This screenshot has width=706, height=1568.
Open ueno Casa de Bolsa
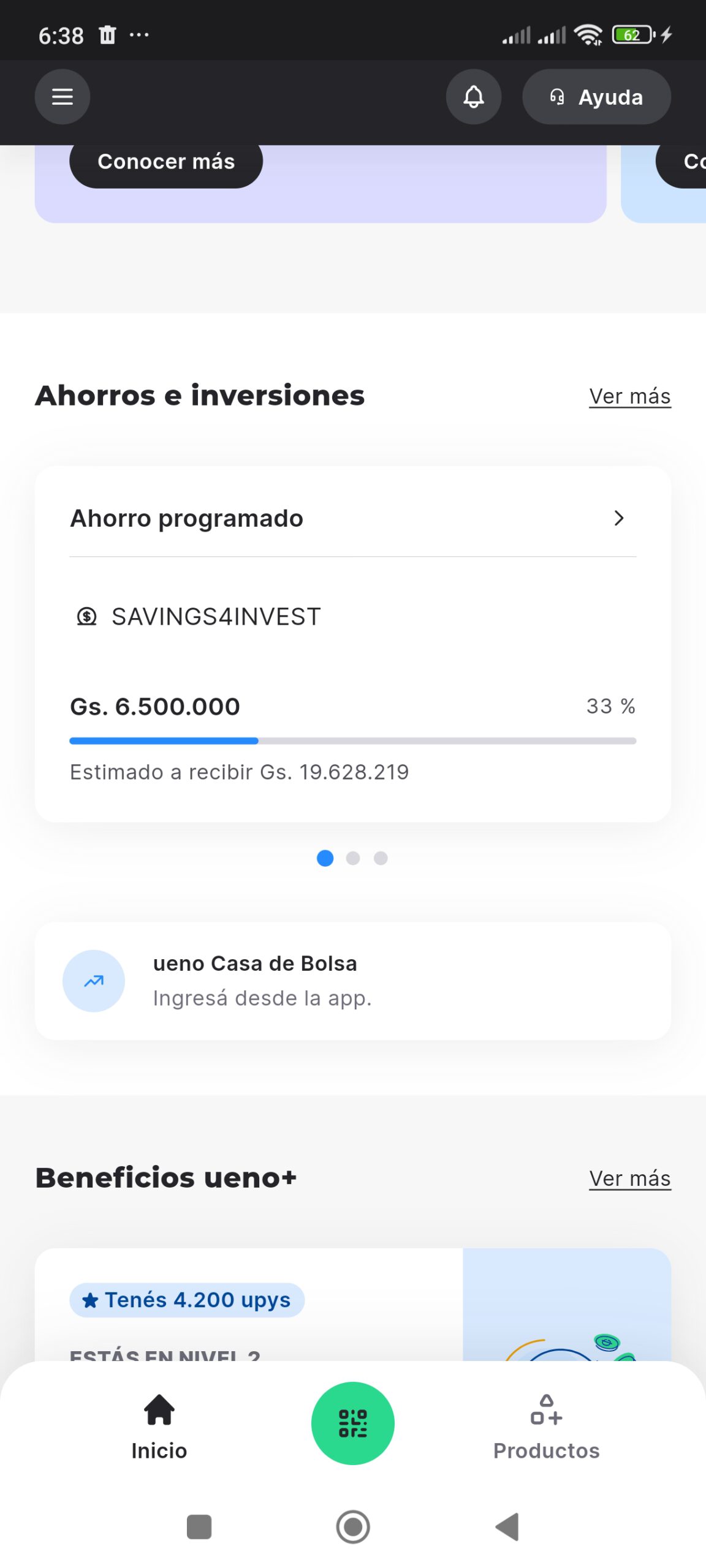pyautogui.click(x=353, y=981)
